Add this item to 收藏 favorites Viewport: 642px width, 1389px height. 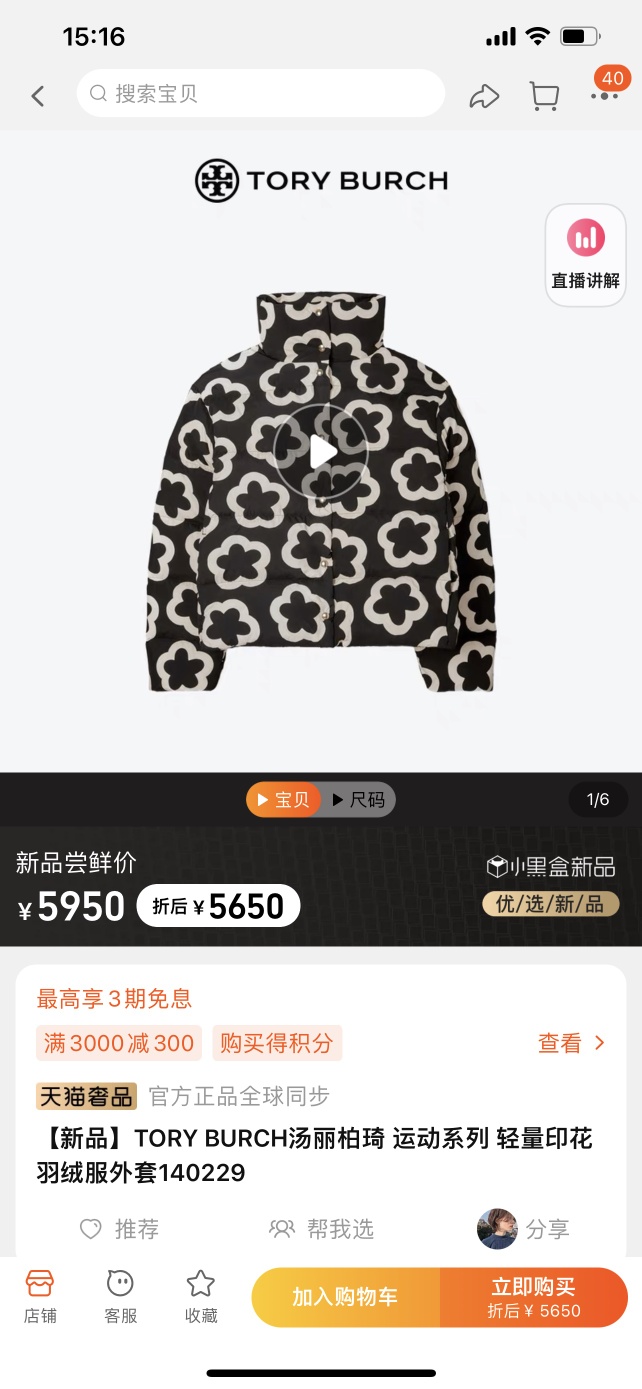pyautogui.click(x=201, y=1297)
